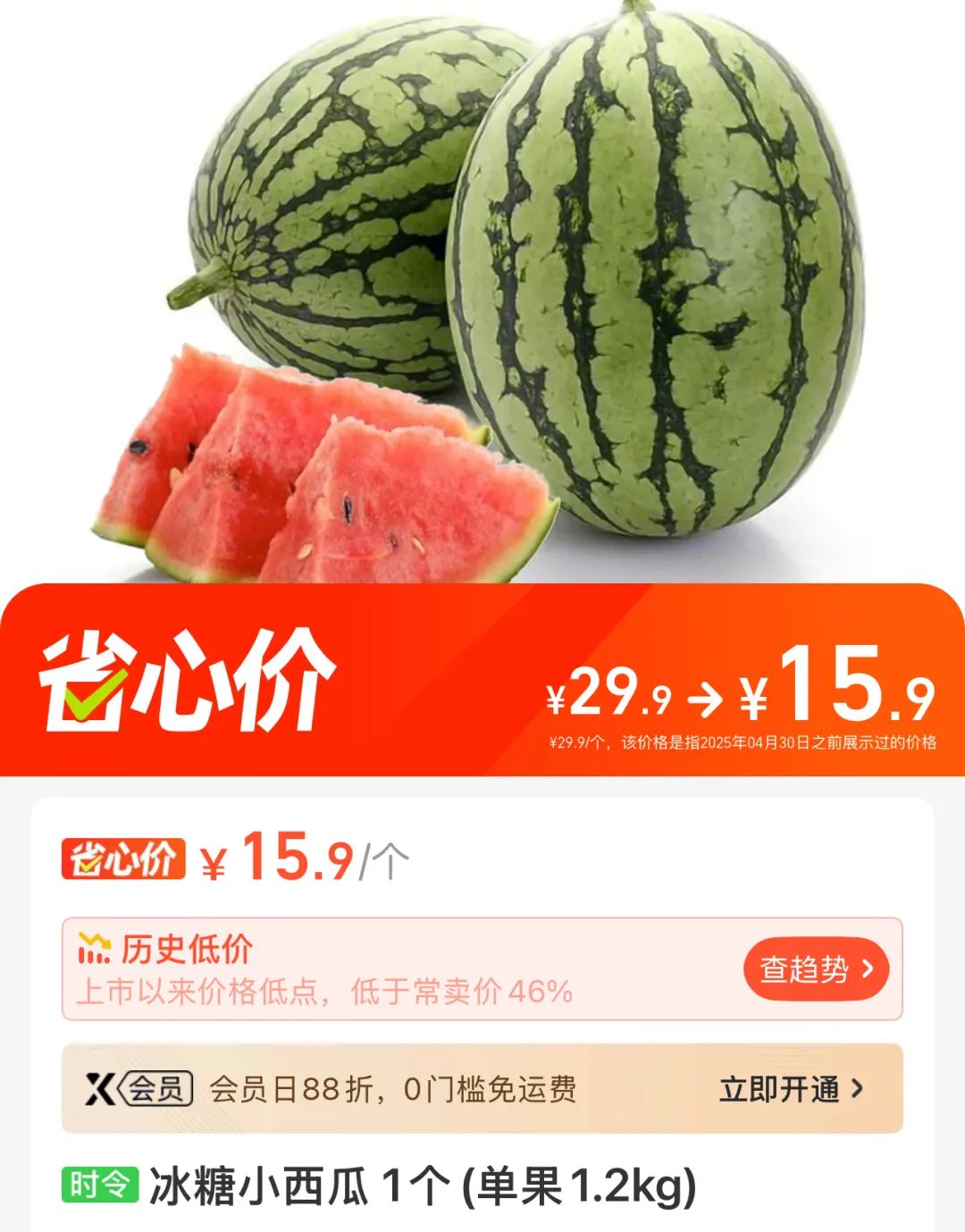Tap the 查趋势 price trend button

[815, 969]
